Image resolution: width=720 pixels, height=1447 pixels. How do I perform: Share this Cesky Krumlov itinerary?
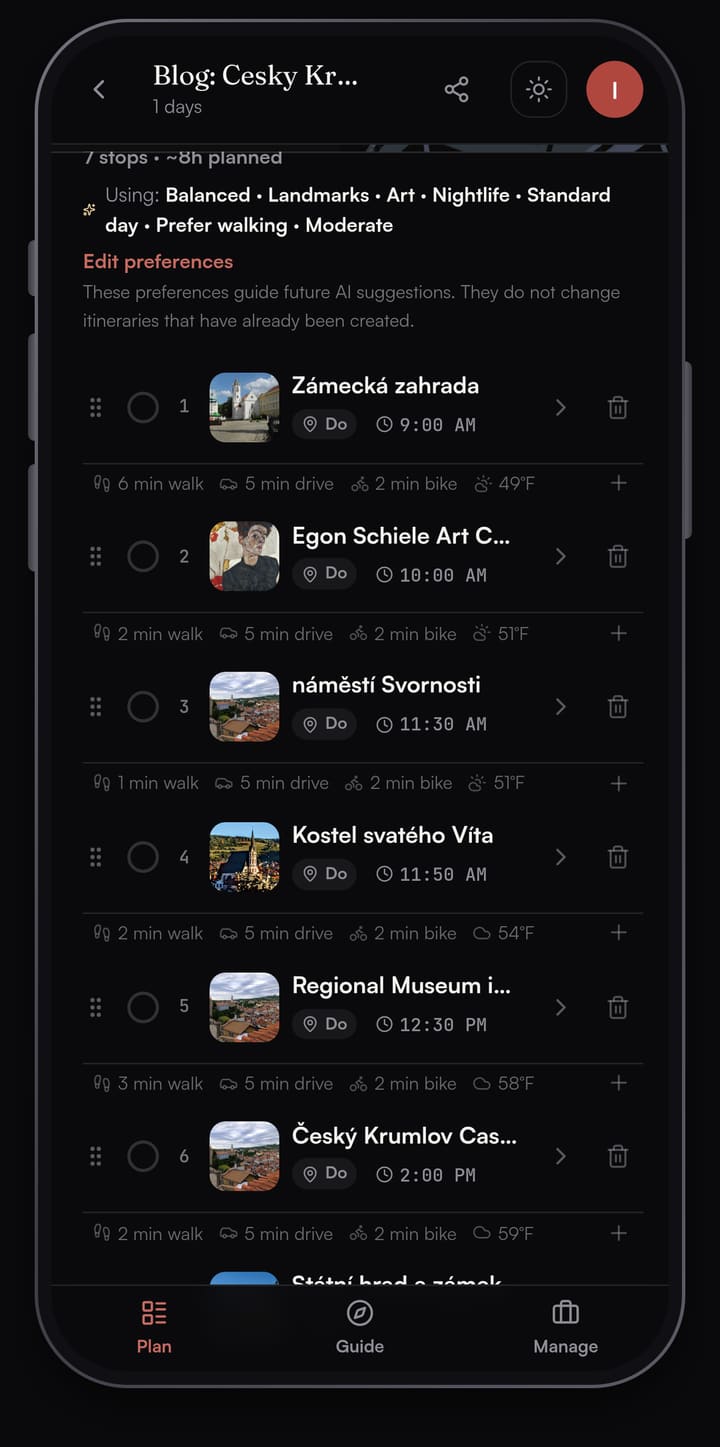click(x=457, y=90)
